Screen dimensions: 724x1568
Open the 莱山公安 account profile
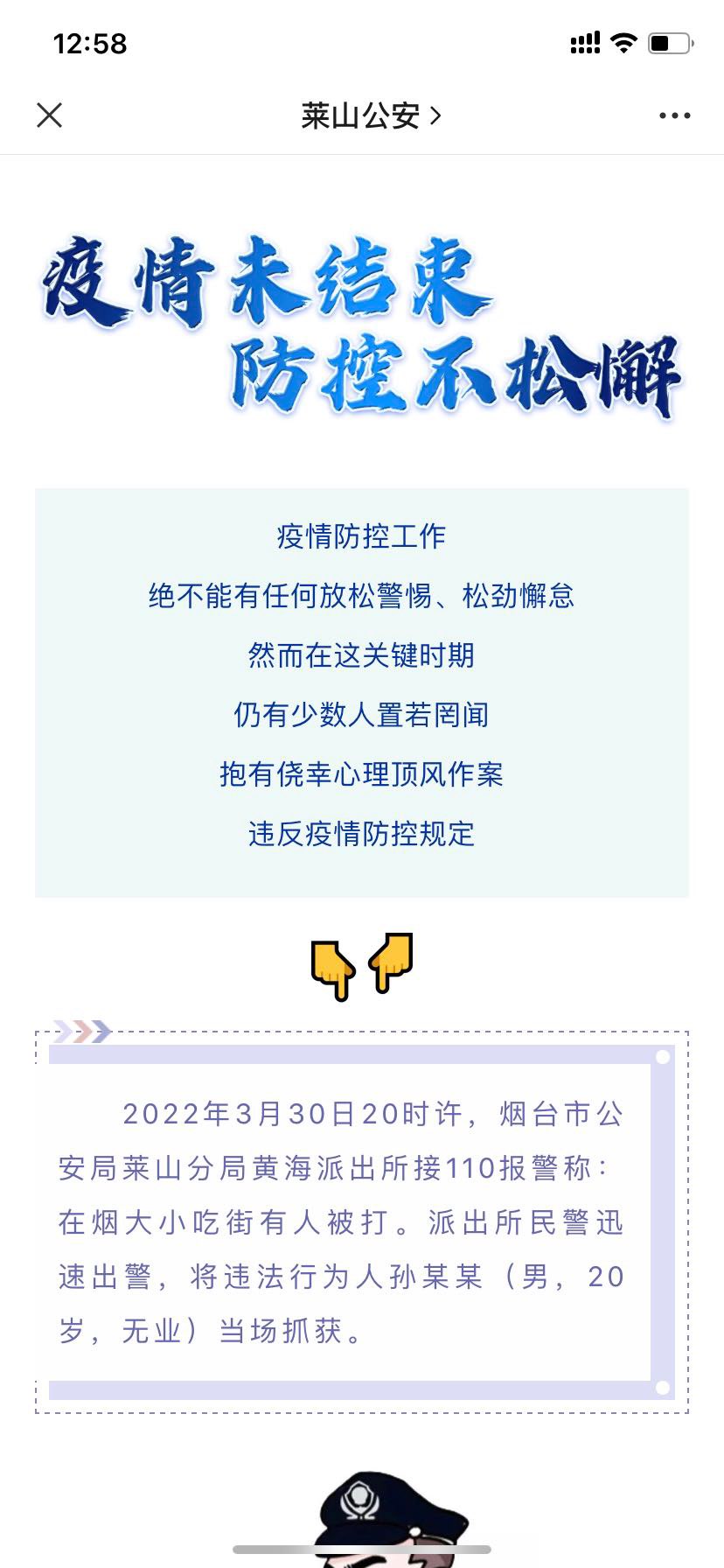click(371, 115)
